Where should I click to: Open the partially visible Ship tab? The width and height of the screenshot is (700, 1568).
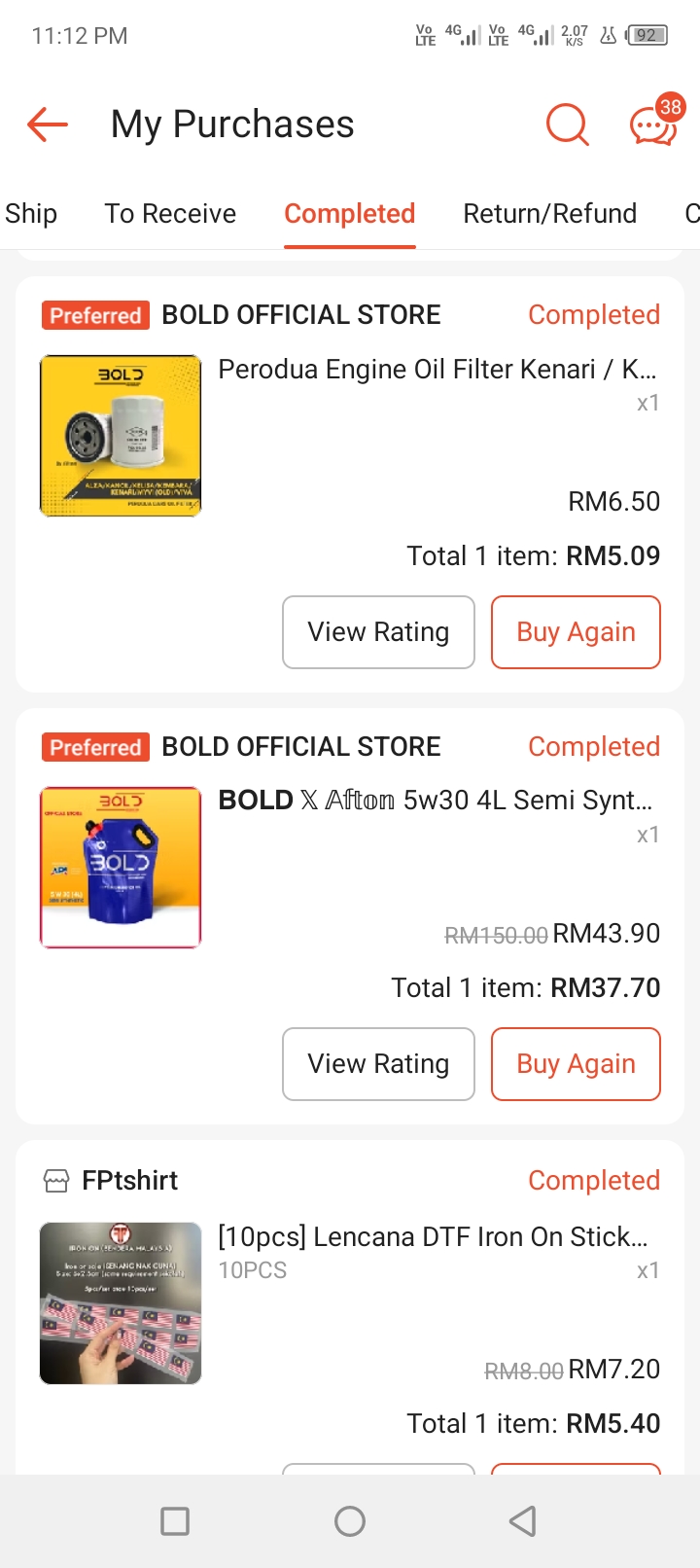(x=29, y=213)
